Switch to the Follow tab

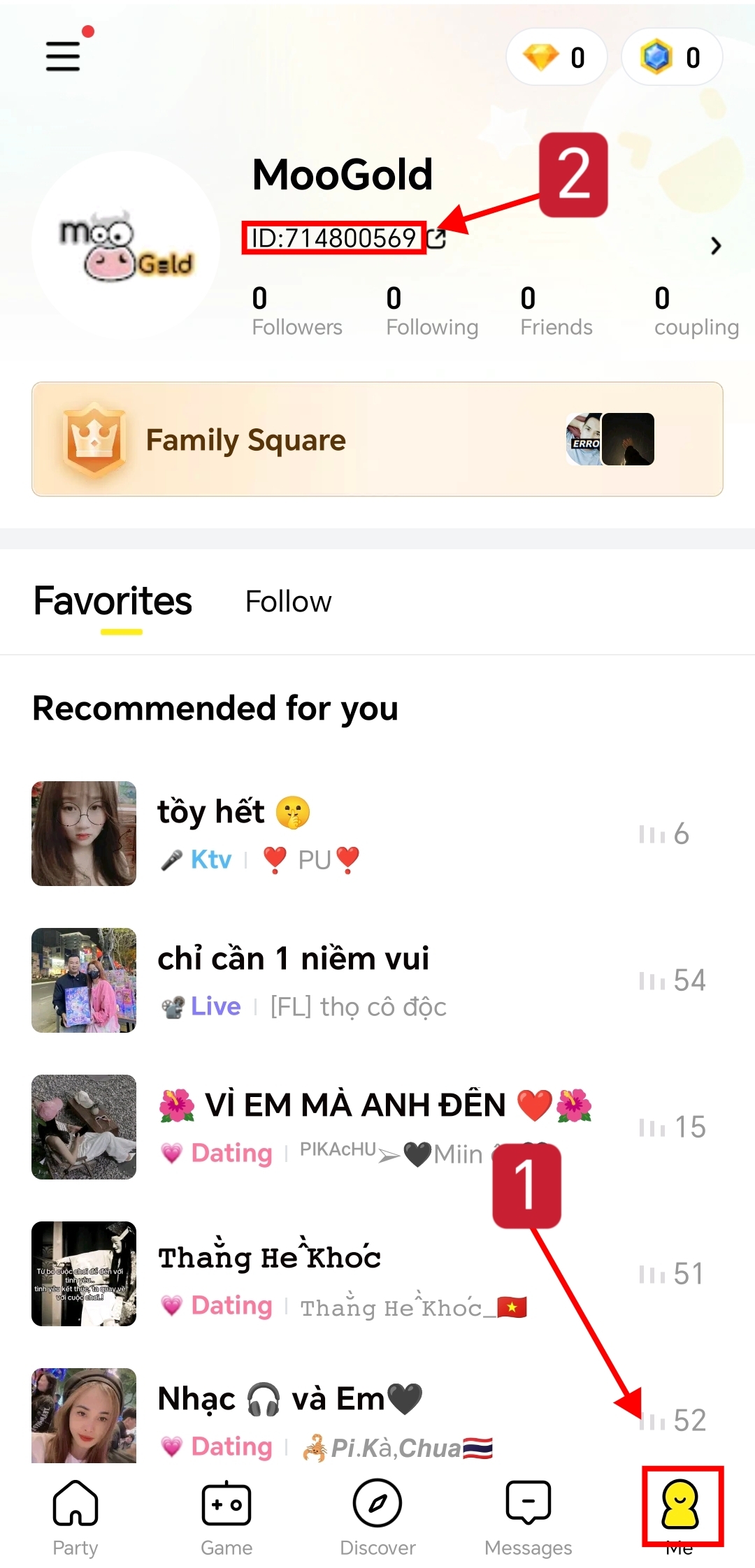[288, 602]
